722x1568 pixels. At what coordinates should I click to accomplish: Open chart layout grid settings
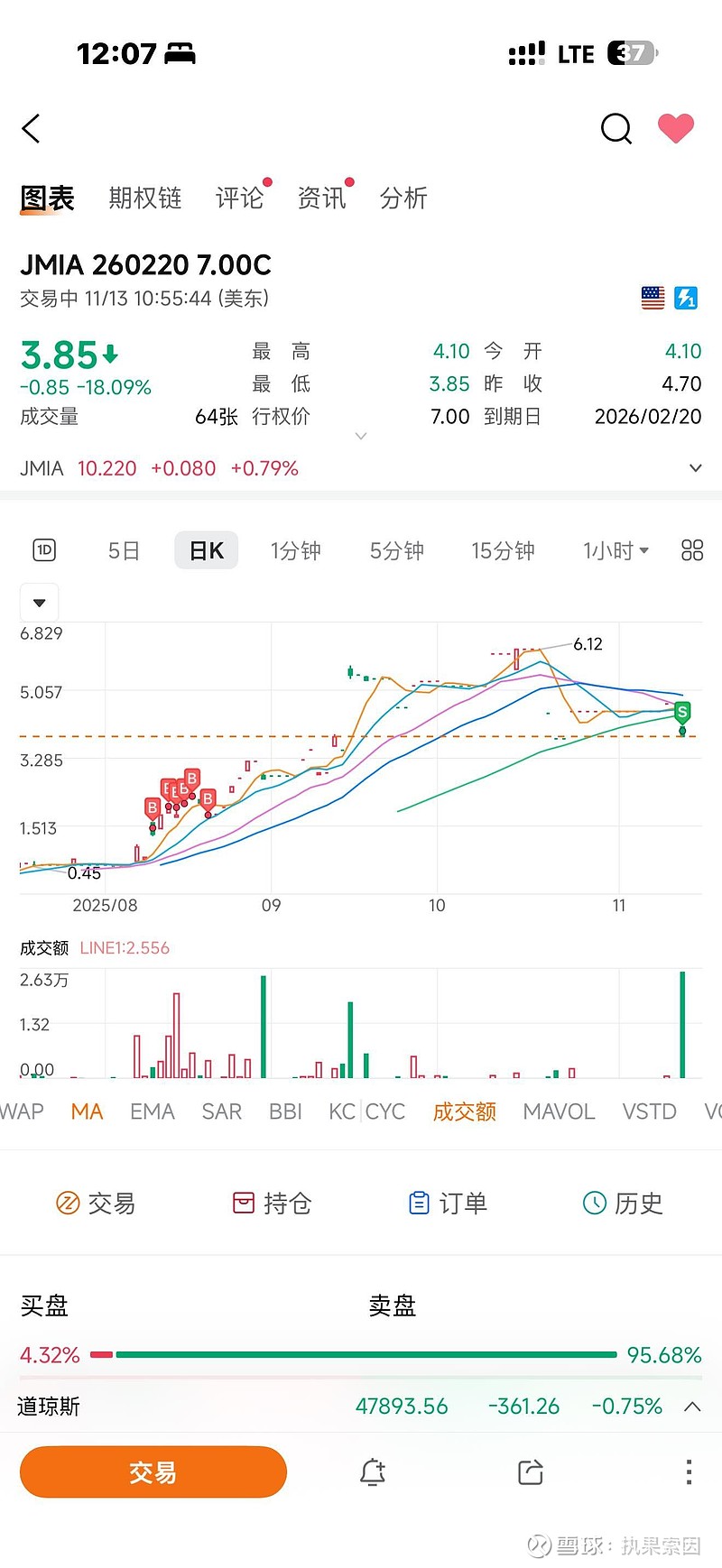click(x=692, y=550)
